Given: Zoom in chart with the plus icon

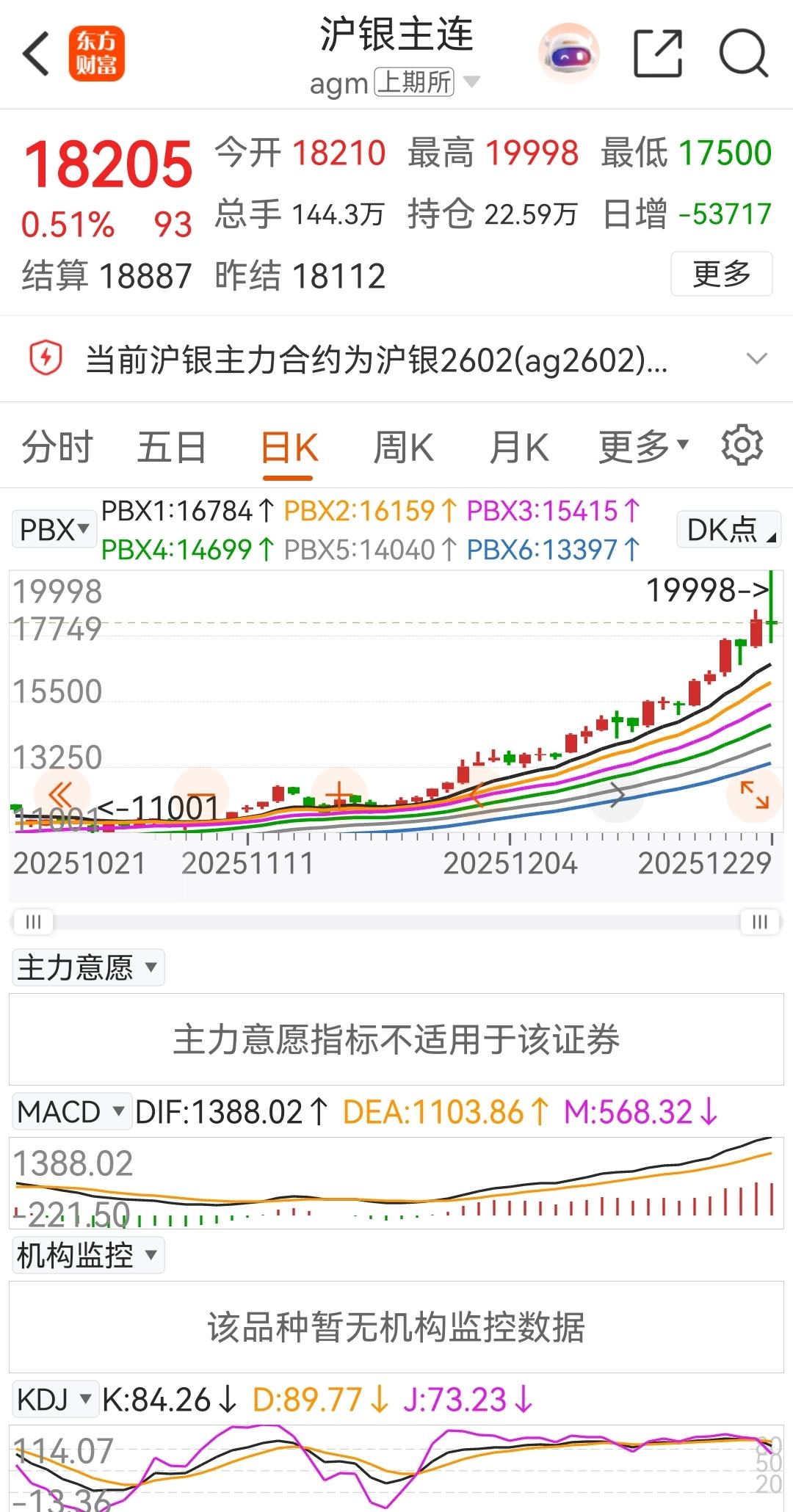Looking at the screenshot, I should (x=338, y=795).
